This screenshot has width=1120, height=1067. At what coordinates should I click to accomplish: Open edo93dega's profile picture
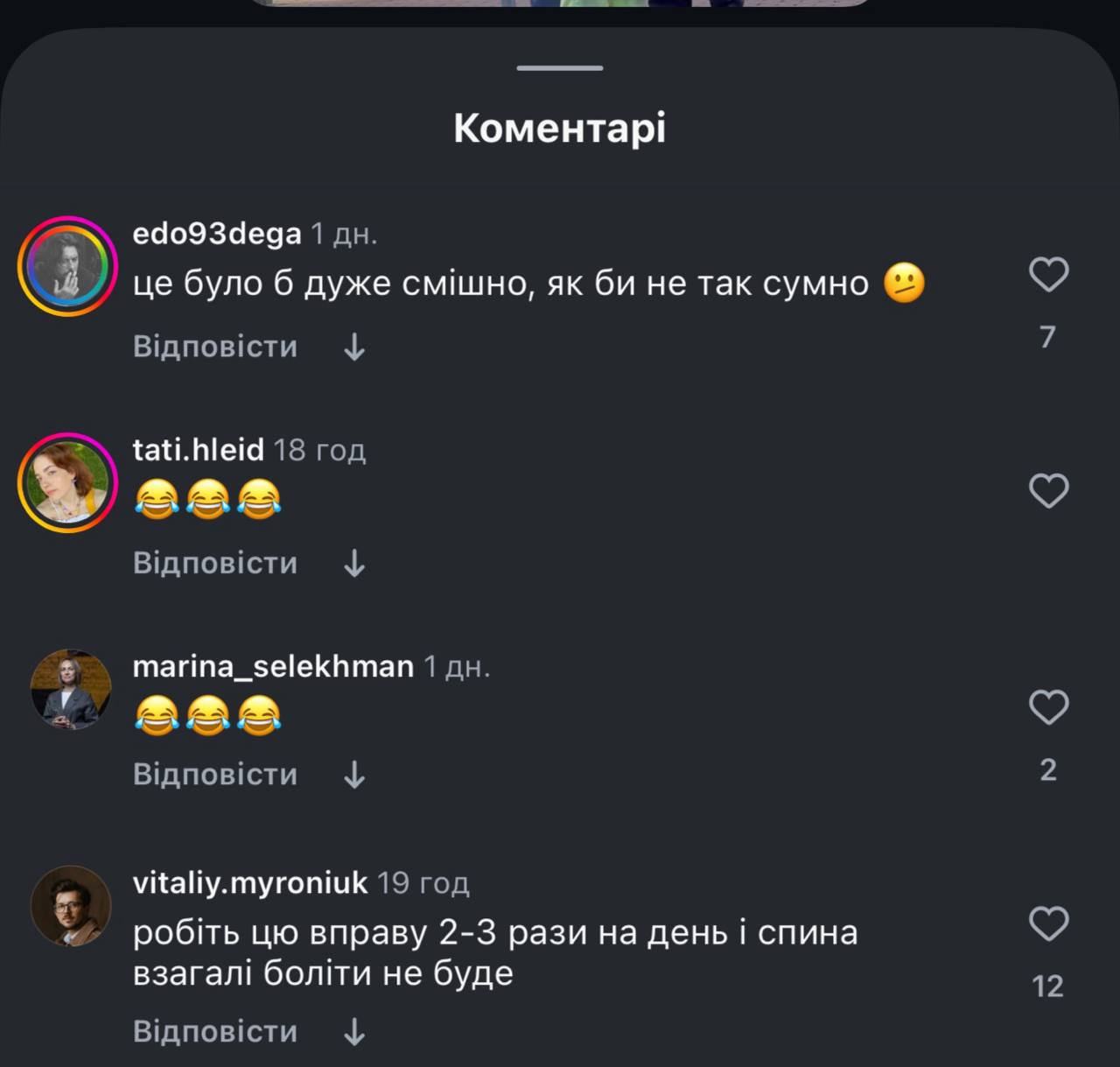click(68, 266)
